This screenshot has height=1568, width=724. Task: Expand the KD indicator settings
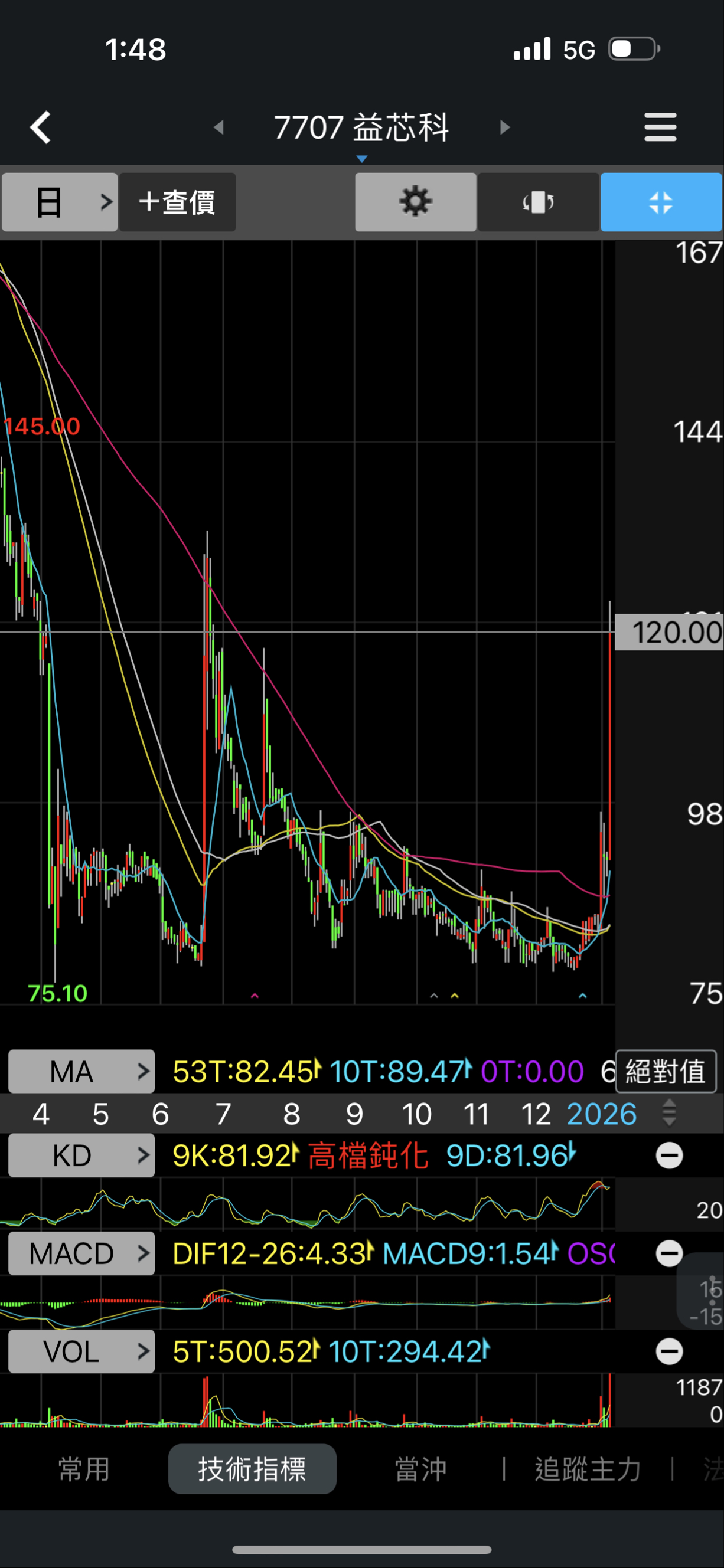coord(81,1155)
